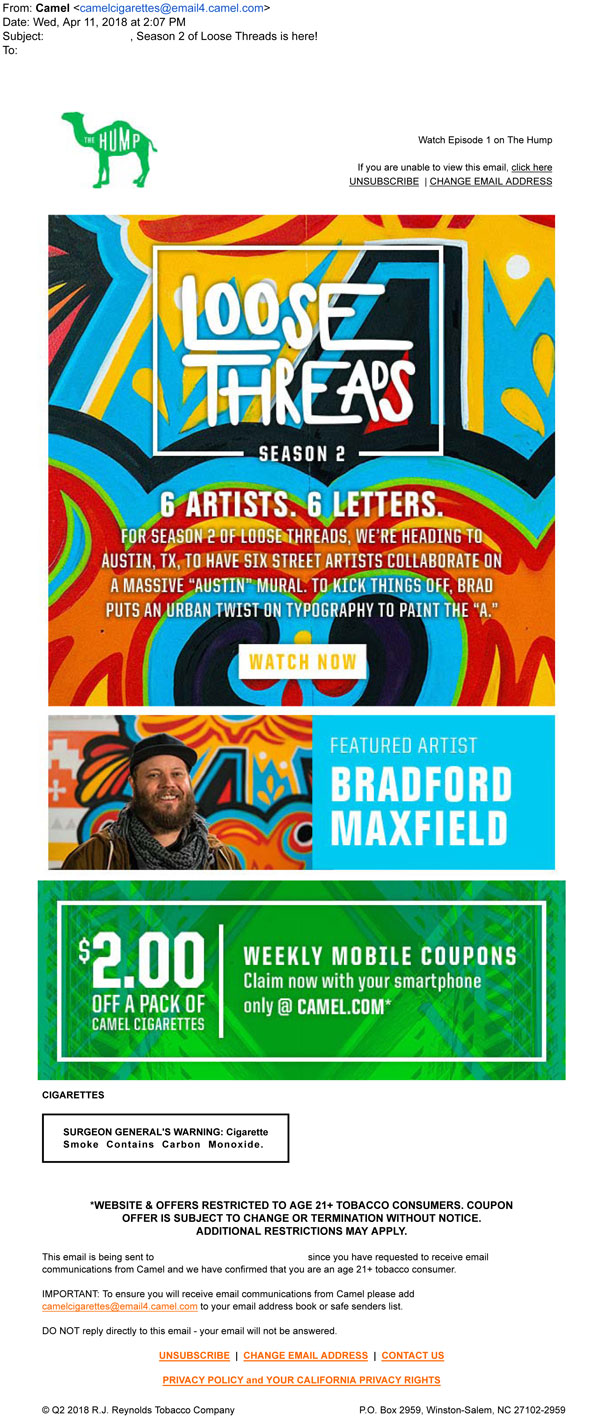Tap the orange camelcigarettes@email4.camel.com link
600x1420 pixels.
119,1306
